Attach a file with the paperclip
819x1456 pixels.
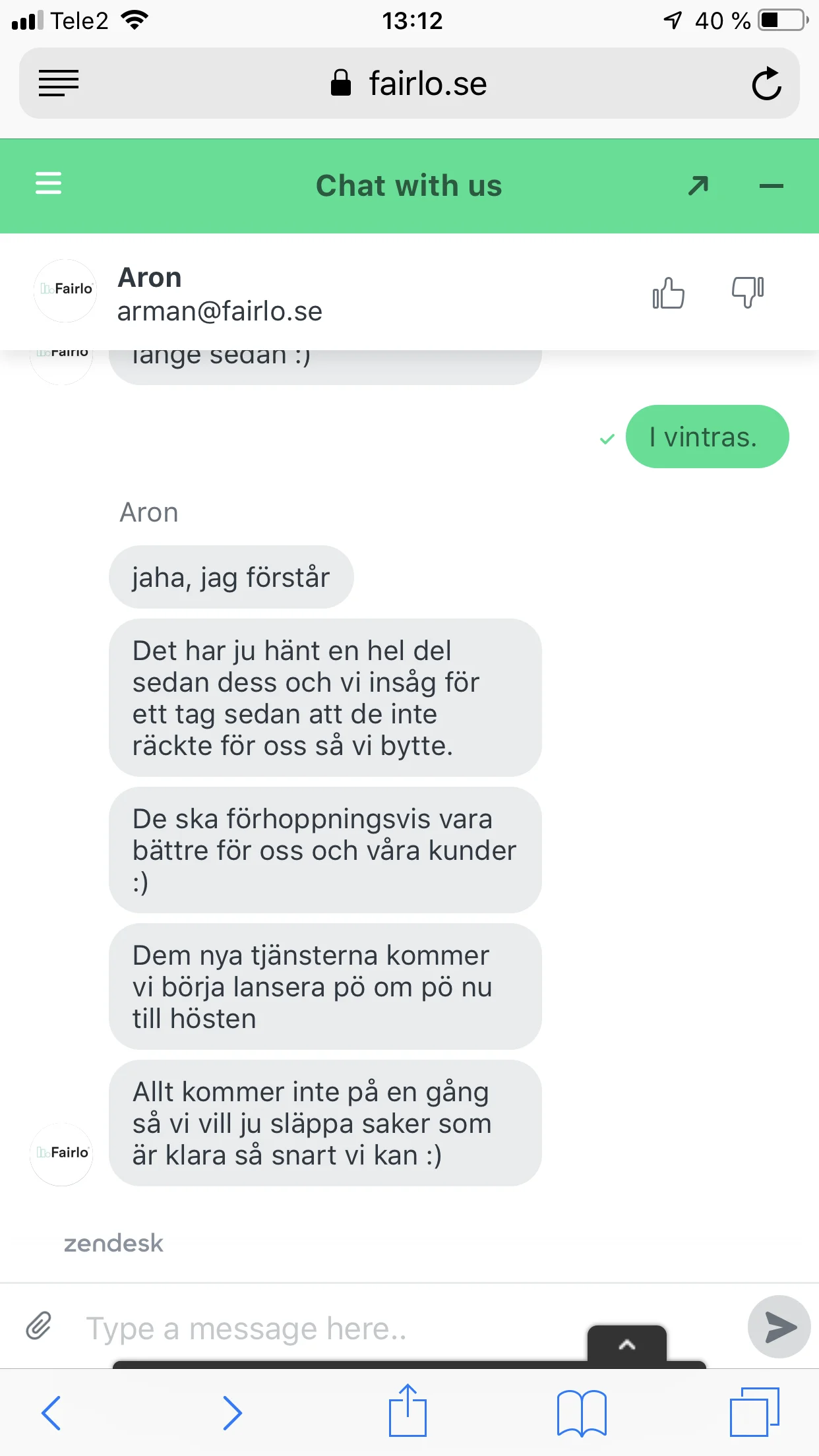tap(38, 1326)
